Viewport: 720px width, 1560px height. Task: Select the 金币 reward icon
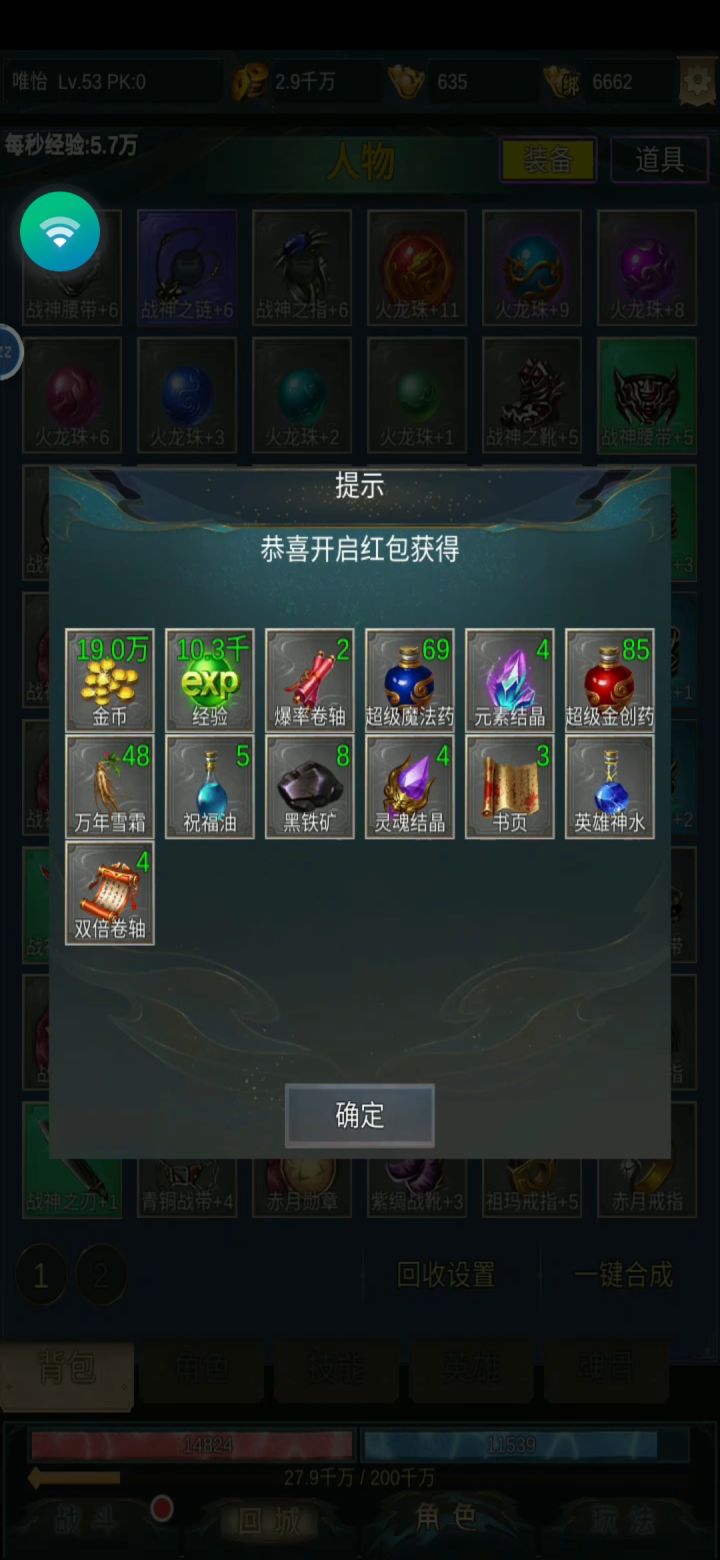click(109, 680)
